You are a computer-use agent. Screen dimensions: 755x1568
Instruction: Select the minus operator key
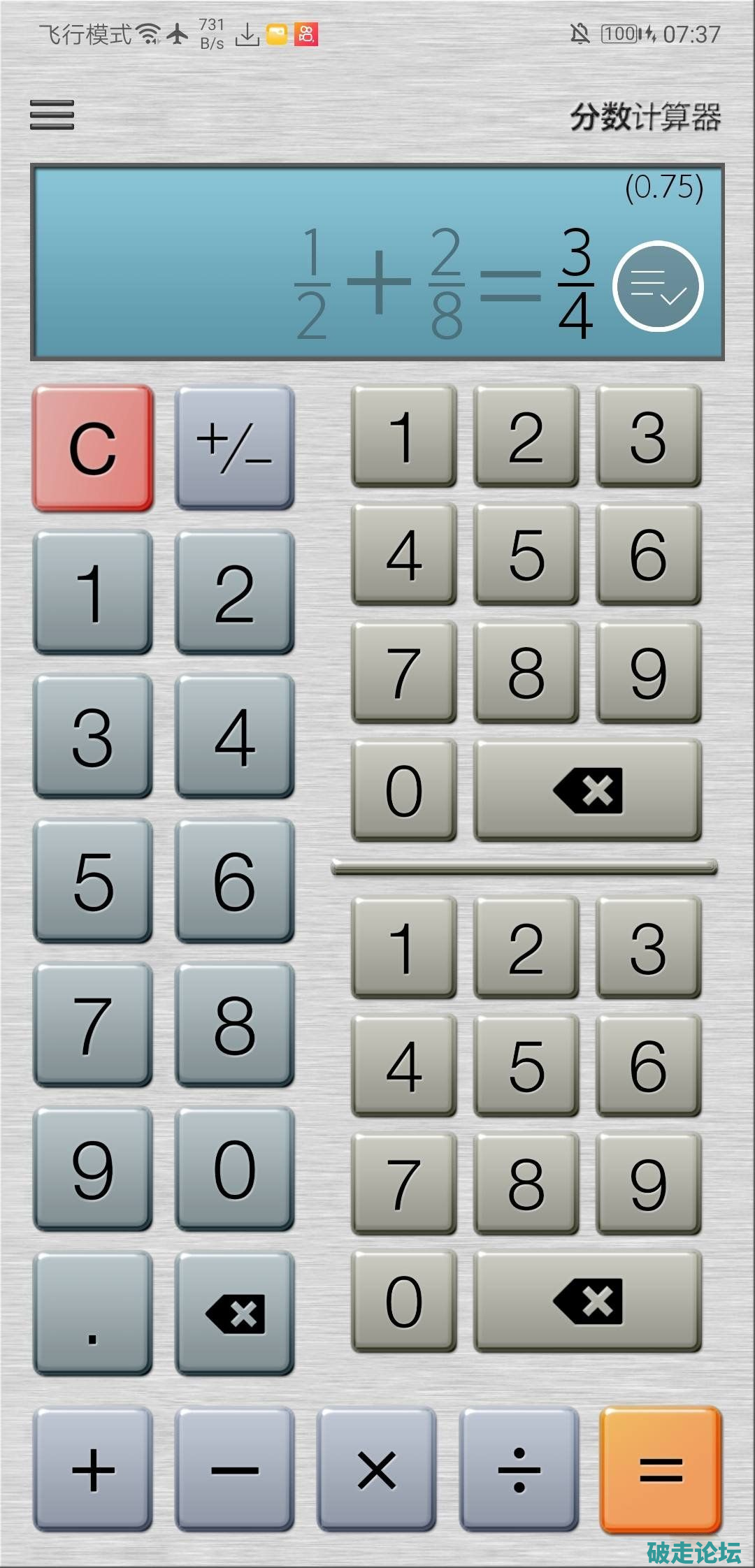(x=234, y=1469)
